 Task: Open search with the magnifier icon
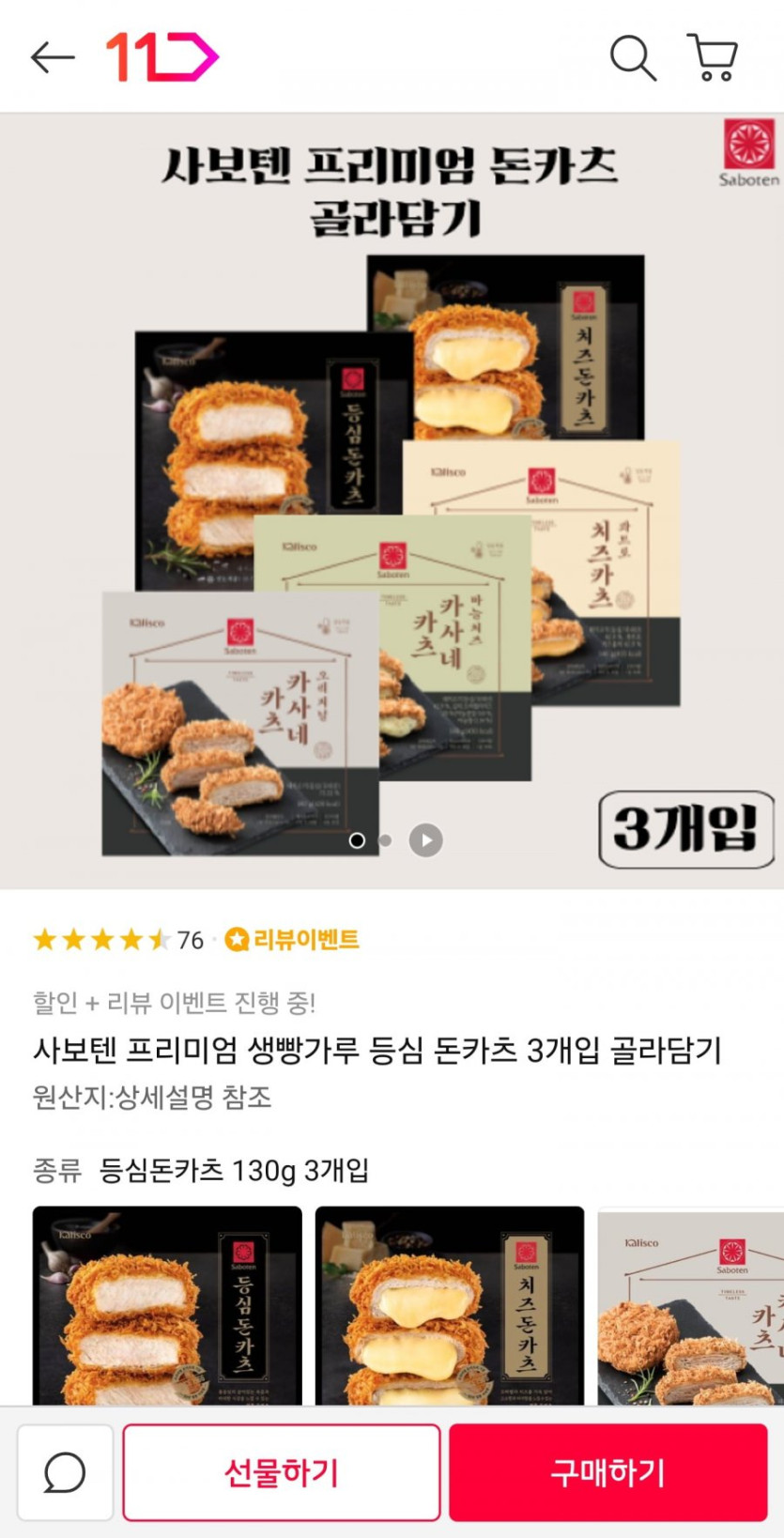pos(633,57)
